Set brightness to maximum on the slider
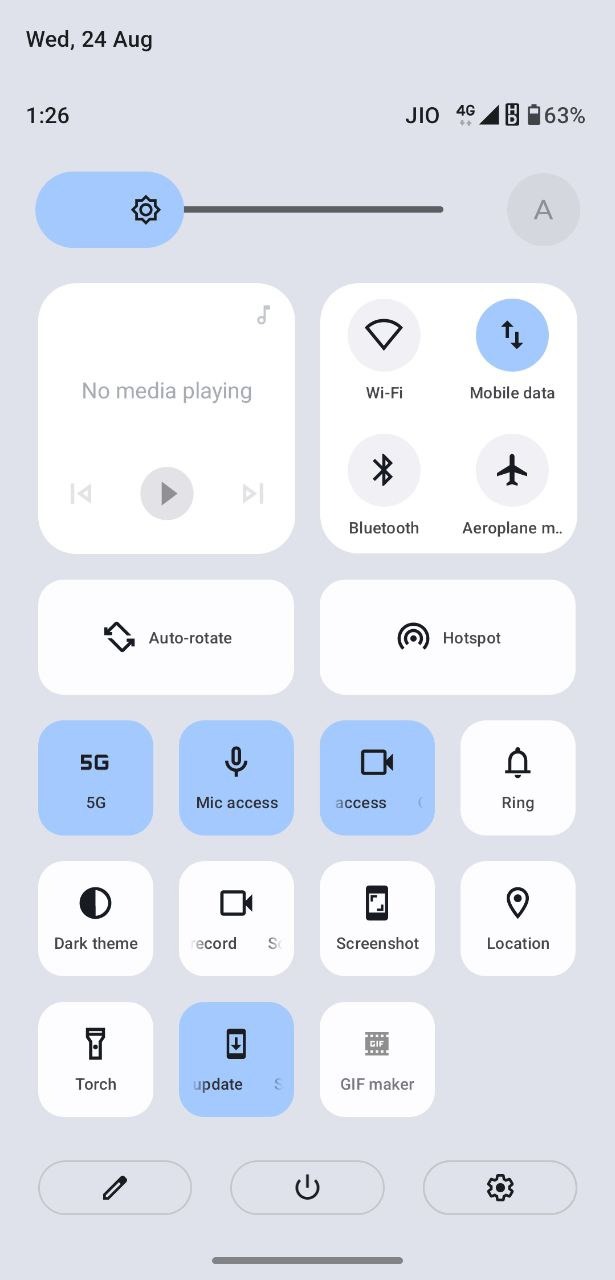This screenshot has width=615, height=1280. (x=441, y=210)
